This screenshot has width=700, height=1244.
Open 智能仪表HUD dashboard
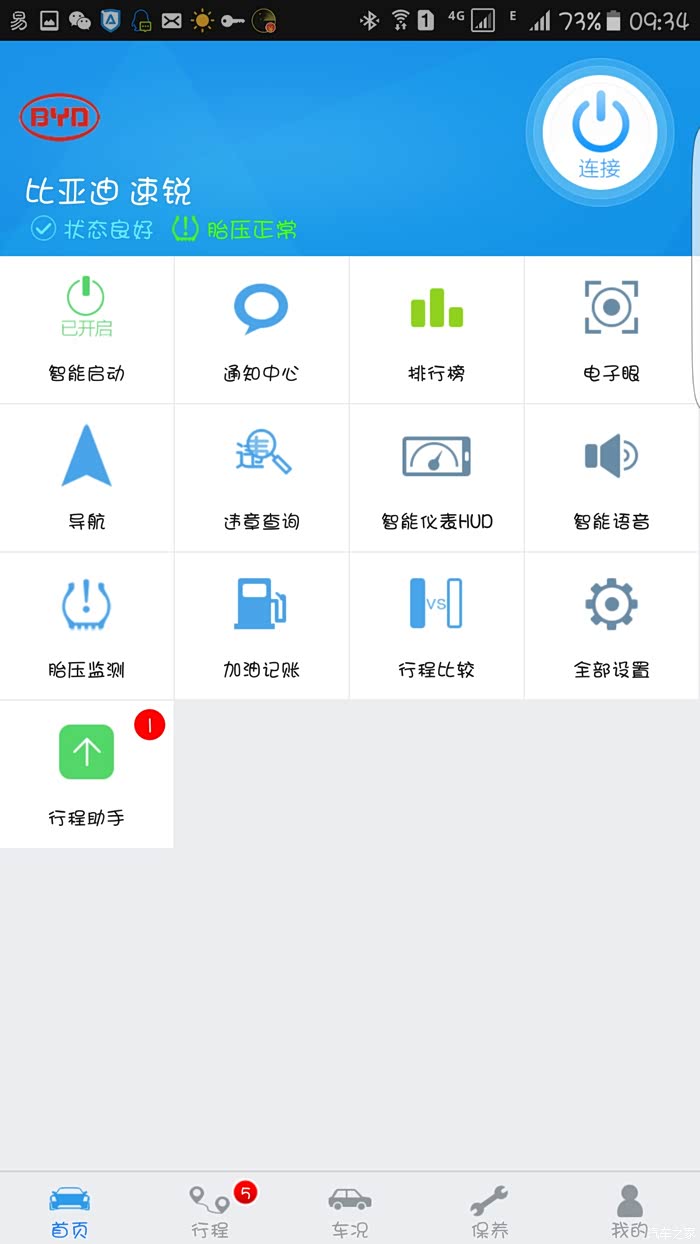436,478
